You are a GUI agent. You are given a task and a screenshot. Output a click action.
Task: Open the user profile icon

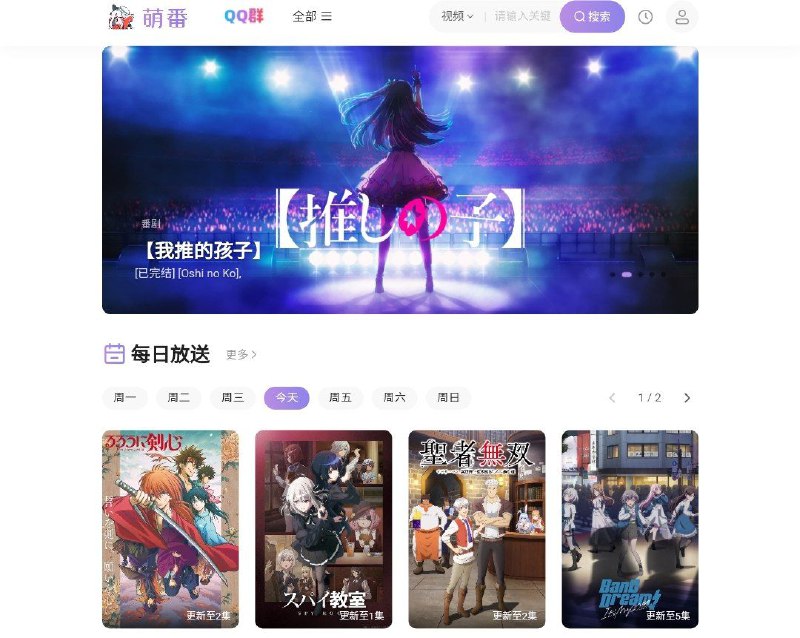point(682,17)
